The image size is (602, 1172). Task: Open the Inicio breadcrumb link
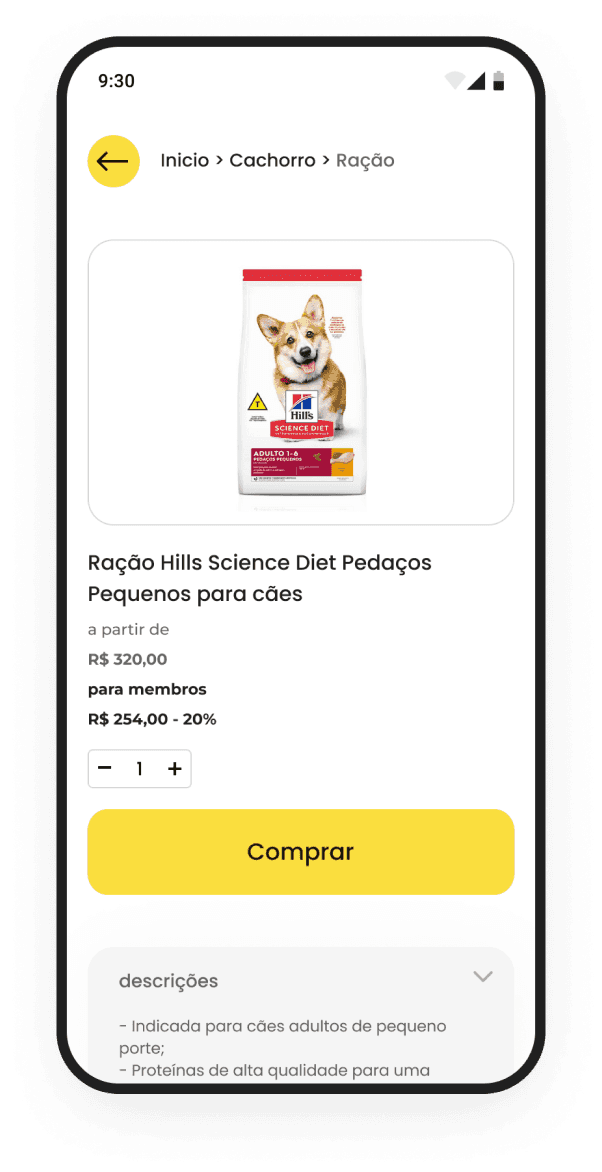(x=185, y=160)
